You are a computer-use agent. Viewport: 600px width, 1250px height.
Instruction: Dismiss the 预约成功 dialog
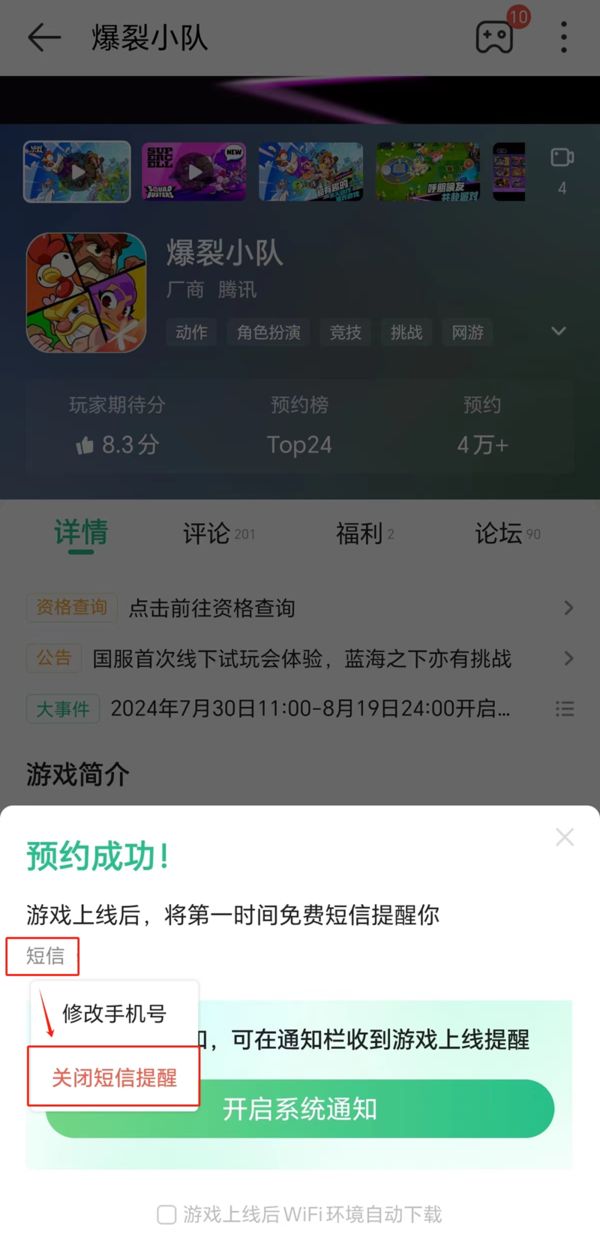[x=565, y=837]
